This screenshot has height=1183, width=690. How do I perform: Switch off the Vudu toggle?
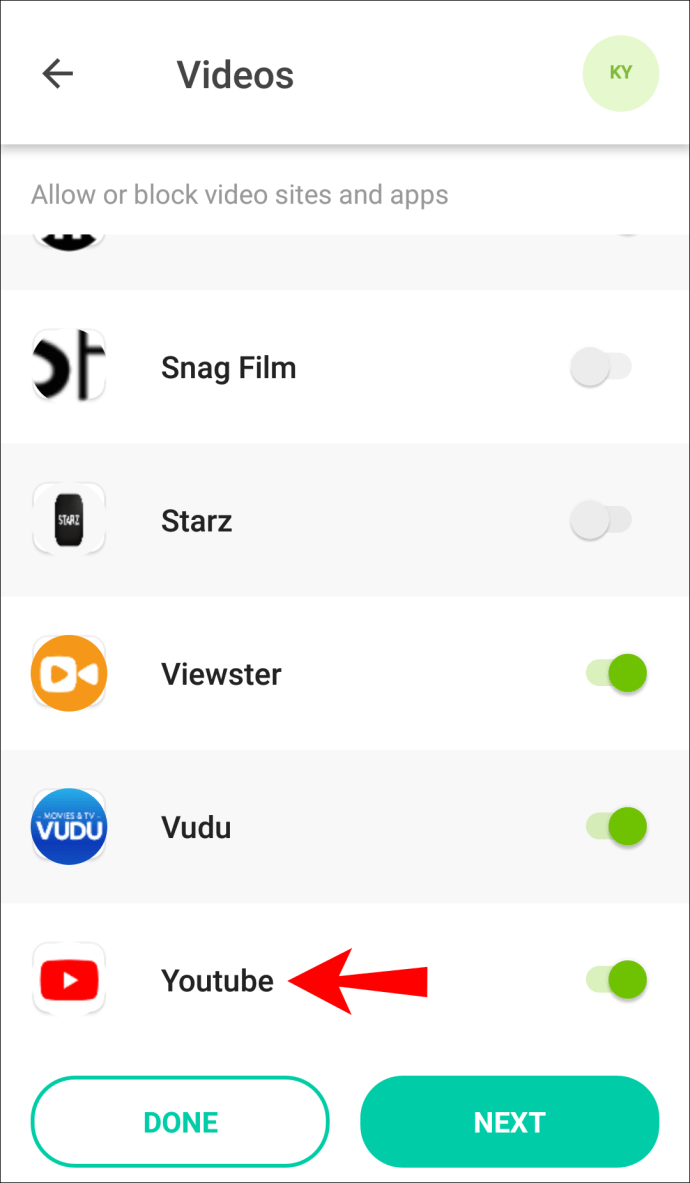616,827
